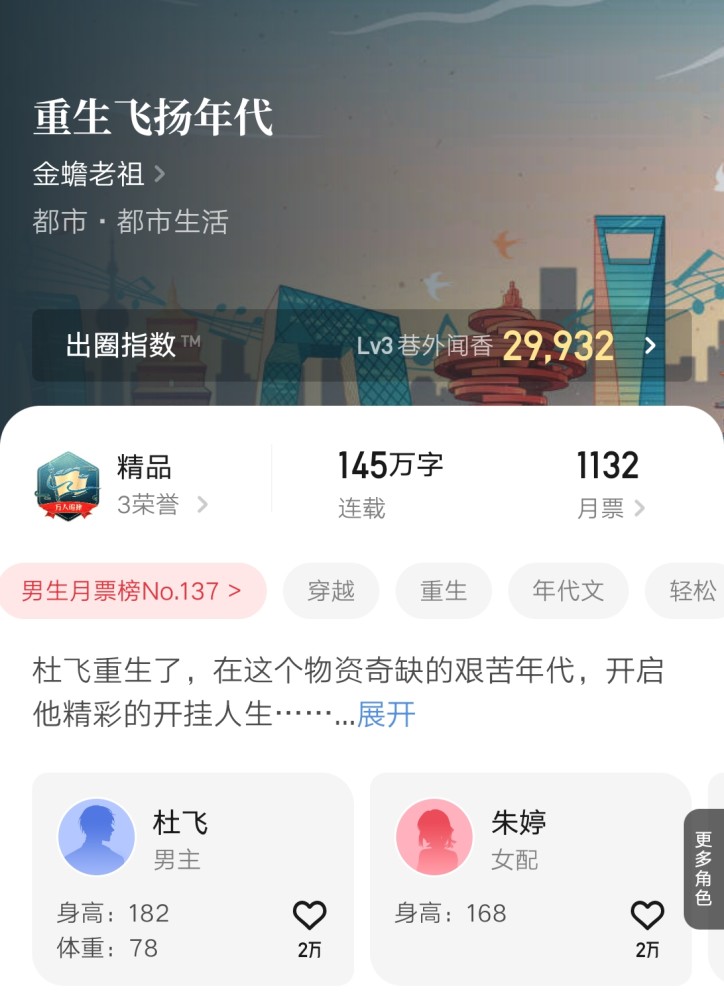The width and height of the screenshot is (724, 1000).
Task: Expand the synopsis with 展开
Action: pos(386,715)
